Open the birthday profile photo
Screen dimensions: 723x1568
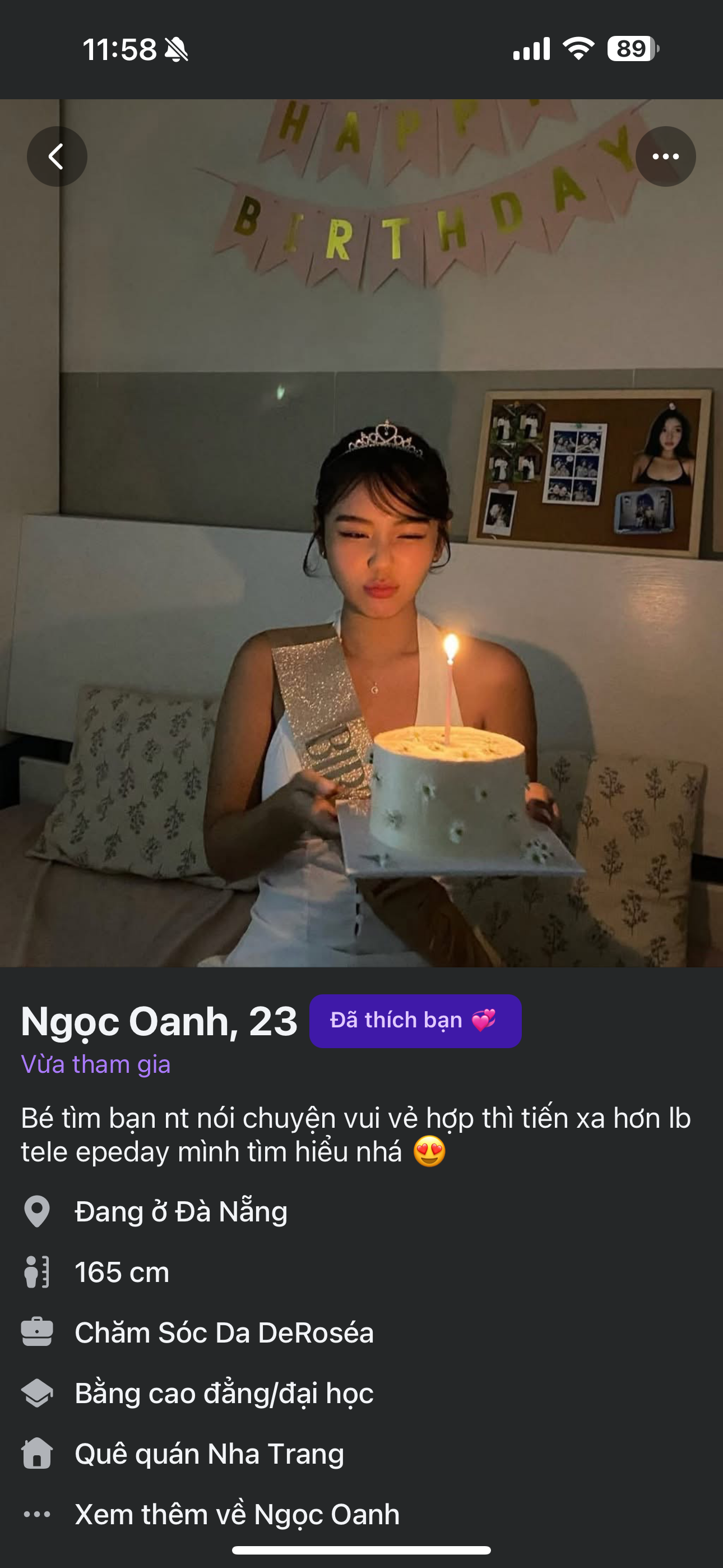coord(361,548)
